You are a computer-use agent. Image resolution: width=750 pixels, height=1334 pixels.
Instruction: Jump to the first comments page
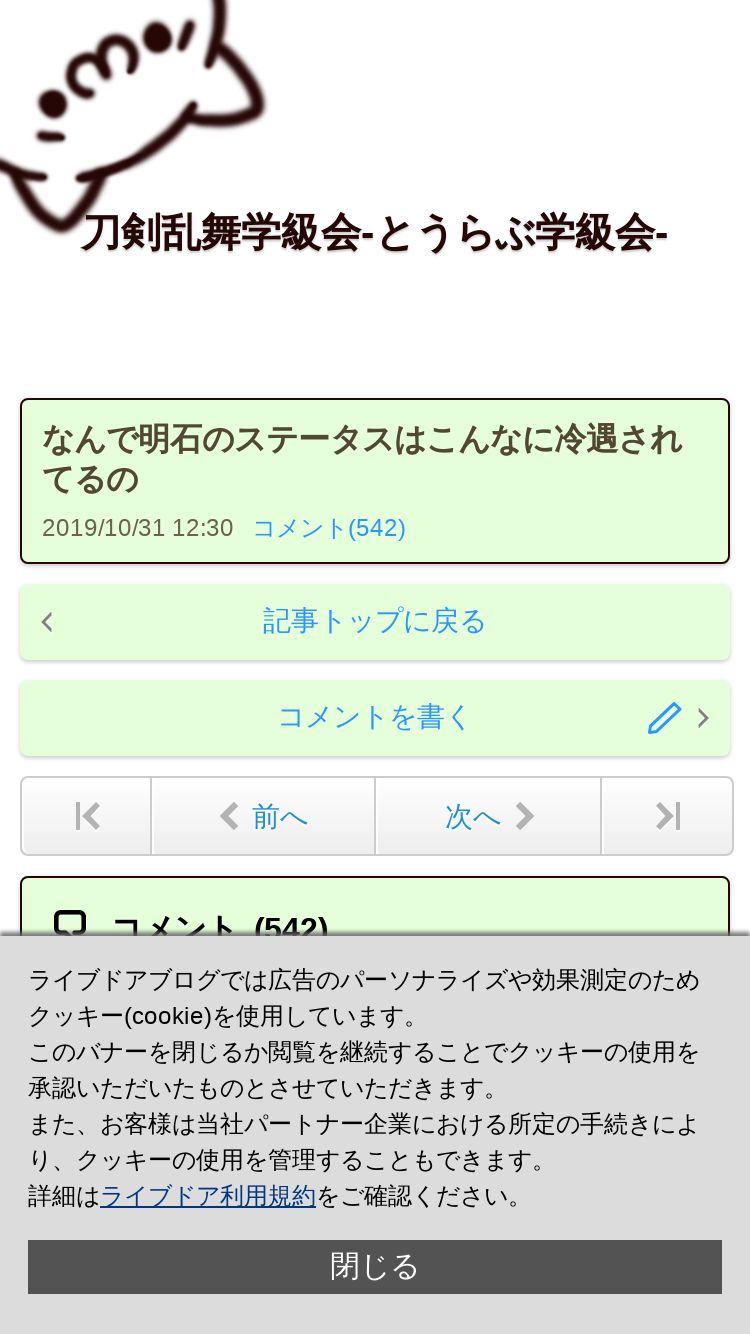(88, 816)
